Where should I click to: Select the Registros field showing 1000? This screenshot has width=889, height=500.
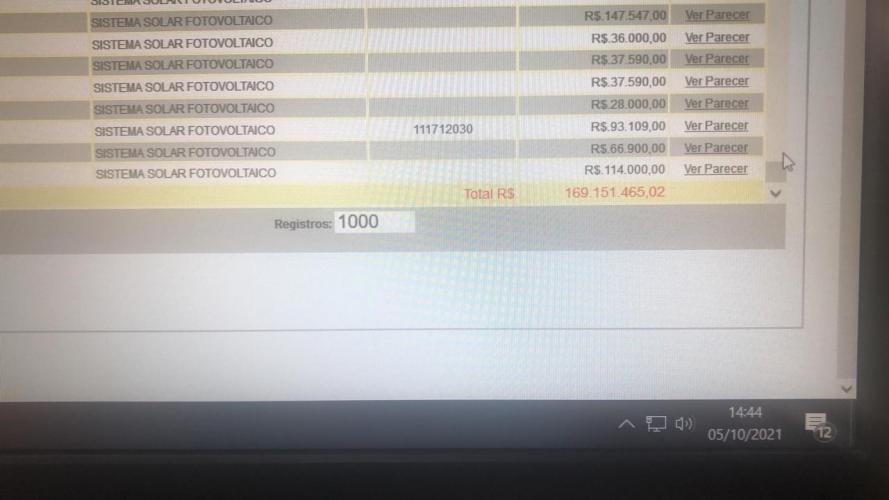pos(374,222)
